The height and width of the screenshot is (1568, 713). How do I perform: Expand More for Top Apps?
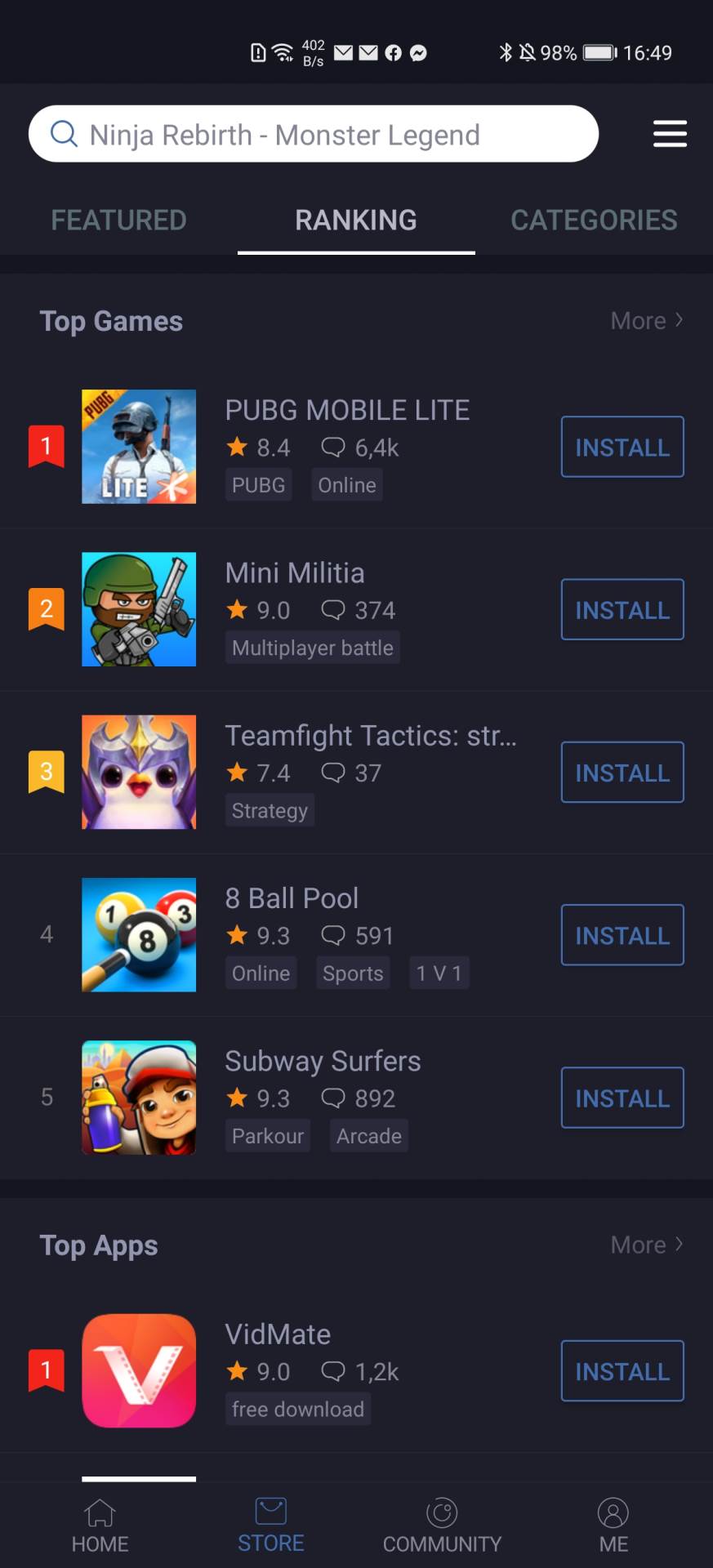637,1245
